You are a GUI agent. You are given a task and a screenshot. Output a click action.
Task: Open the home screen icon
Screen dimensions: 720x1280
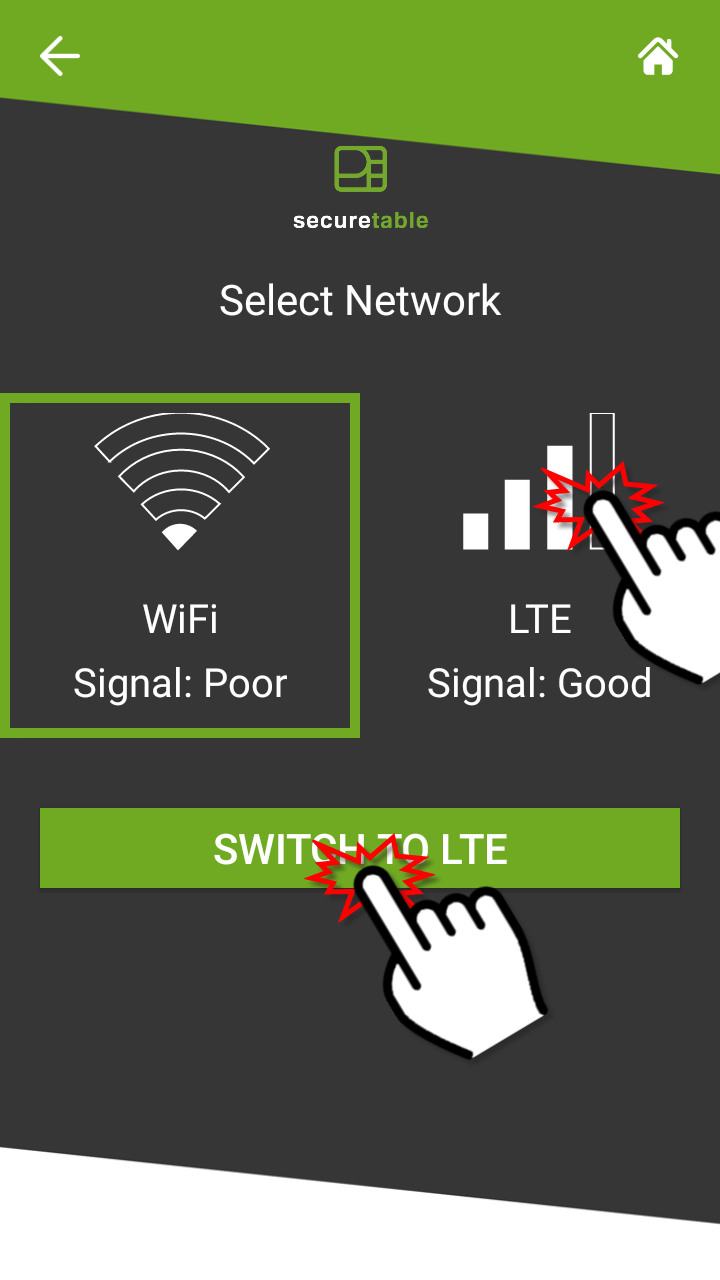coord(658,56)
